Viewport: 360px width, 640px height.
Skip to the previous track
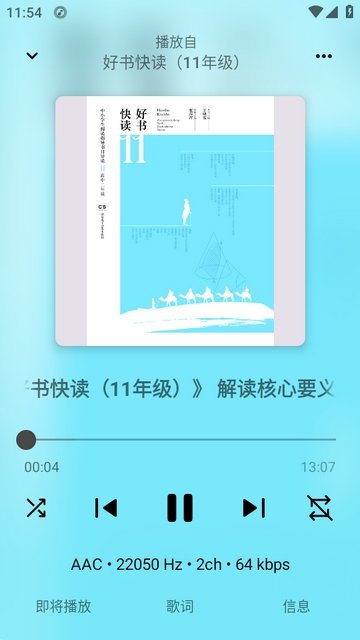point(106,508)
